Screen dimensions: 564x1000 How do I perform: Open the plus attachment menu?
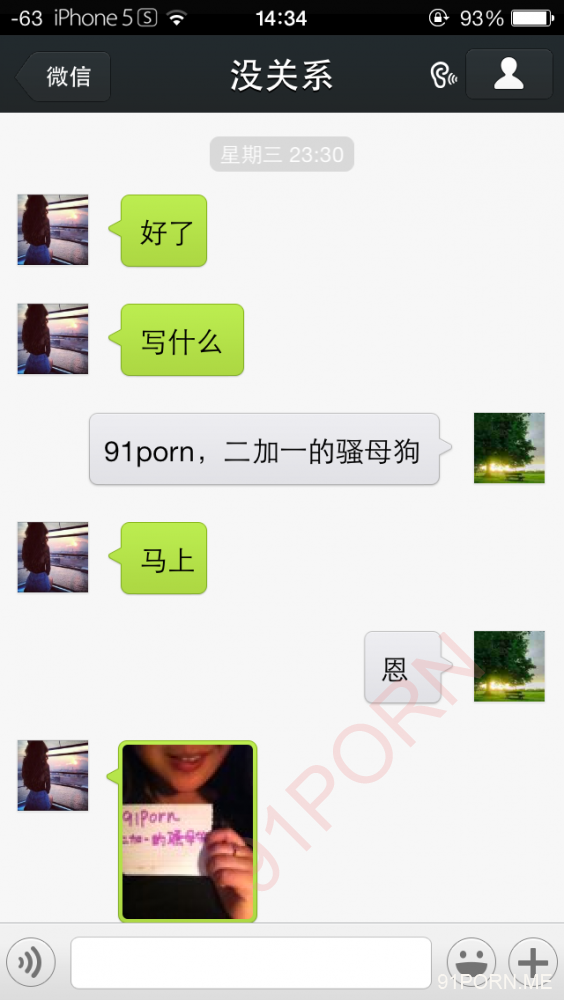(x=532, y=962)
